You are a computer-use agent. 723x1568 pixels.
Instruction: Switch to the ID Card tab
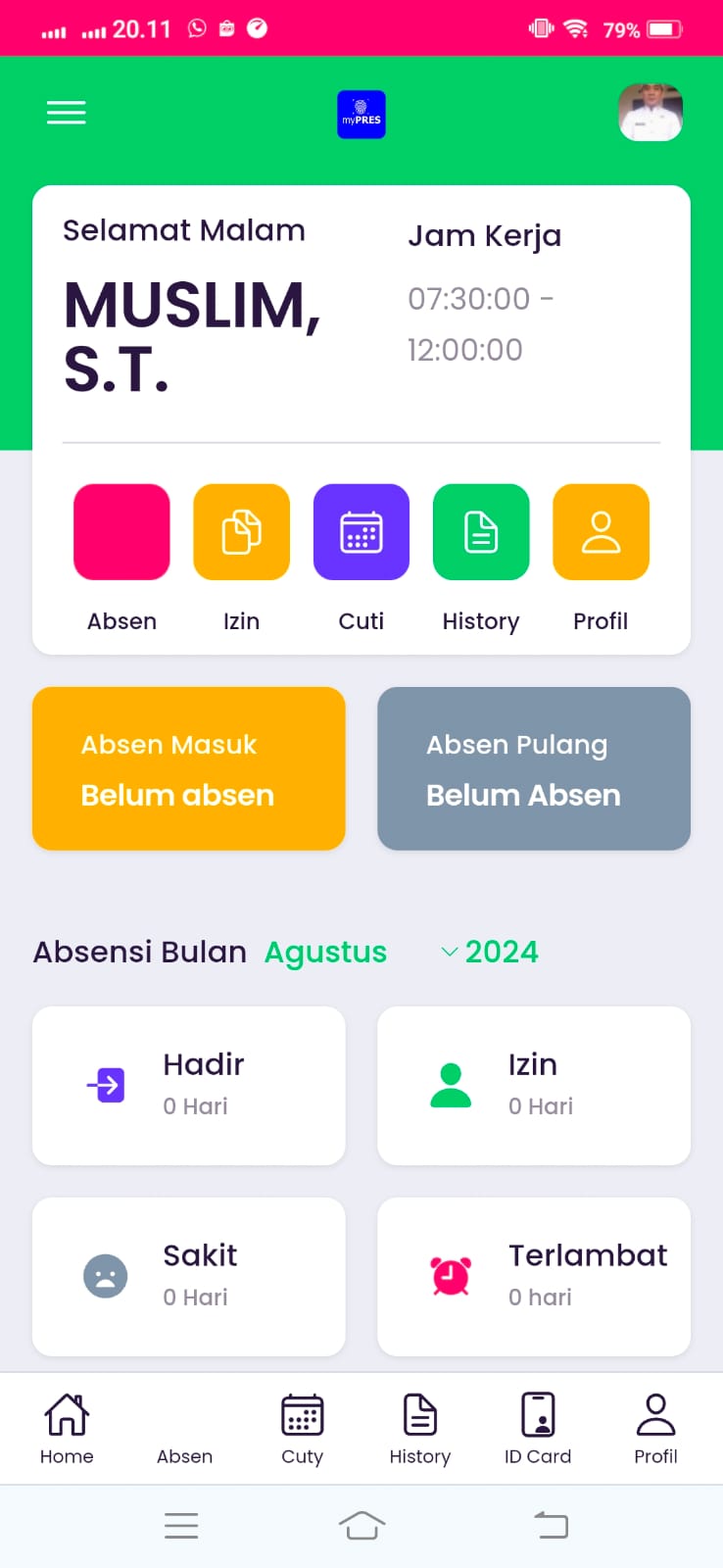pyautogui.click(x=538, y=1429)
